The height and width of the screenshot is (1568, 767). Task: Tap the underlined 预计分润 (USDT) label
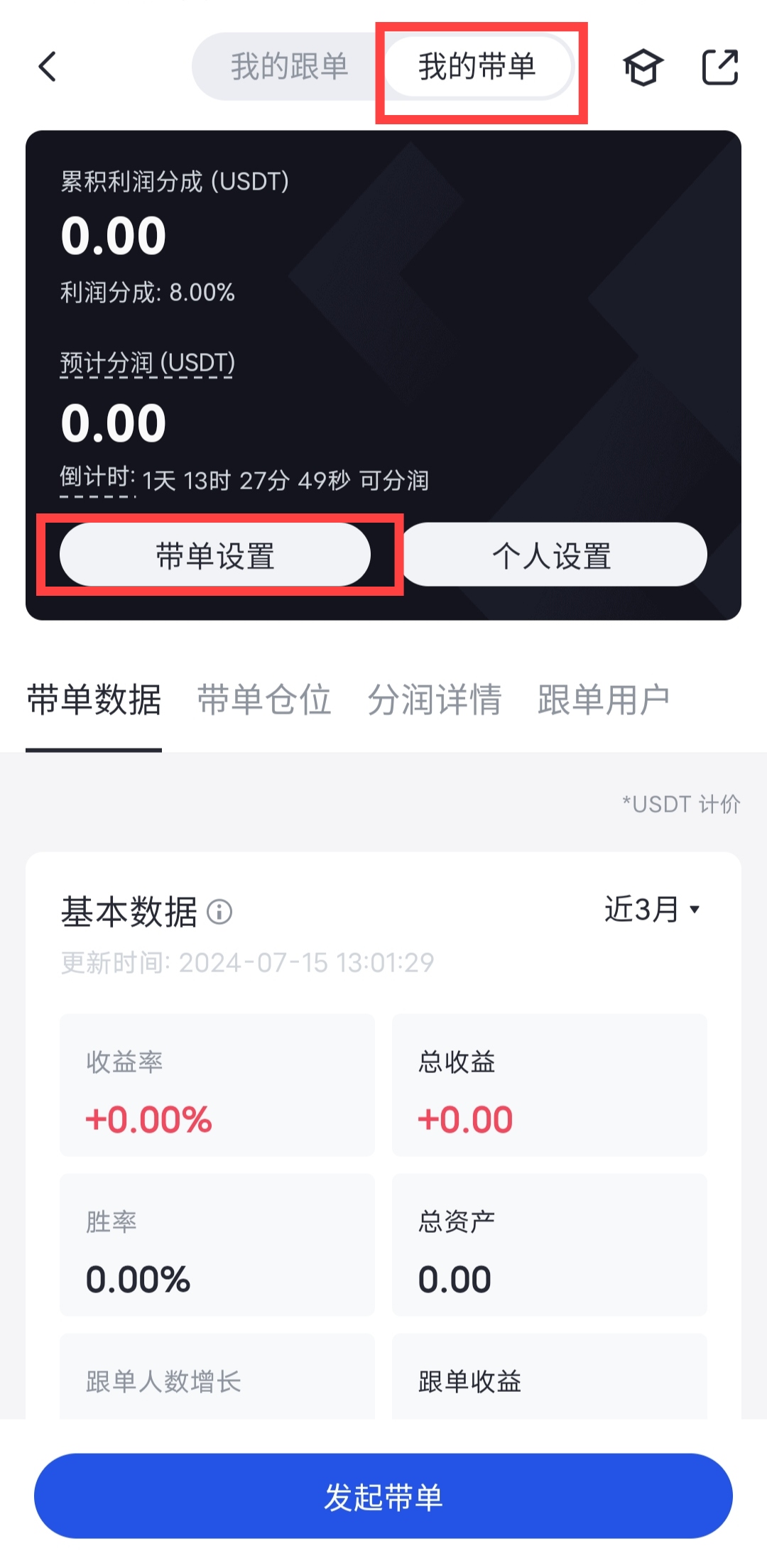coord(147,363)
